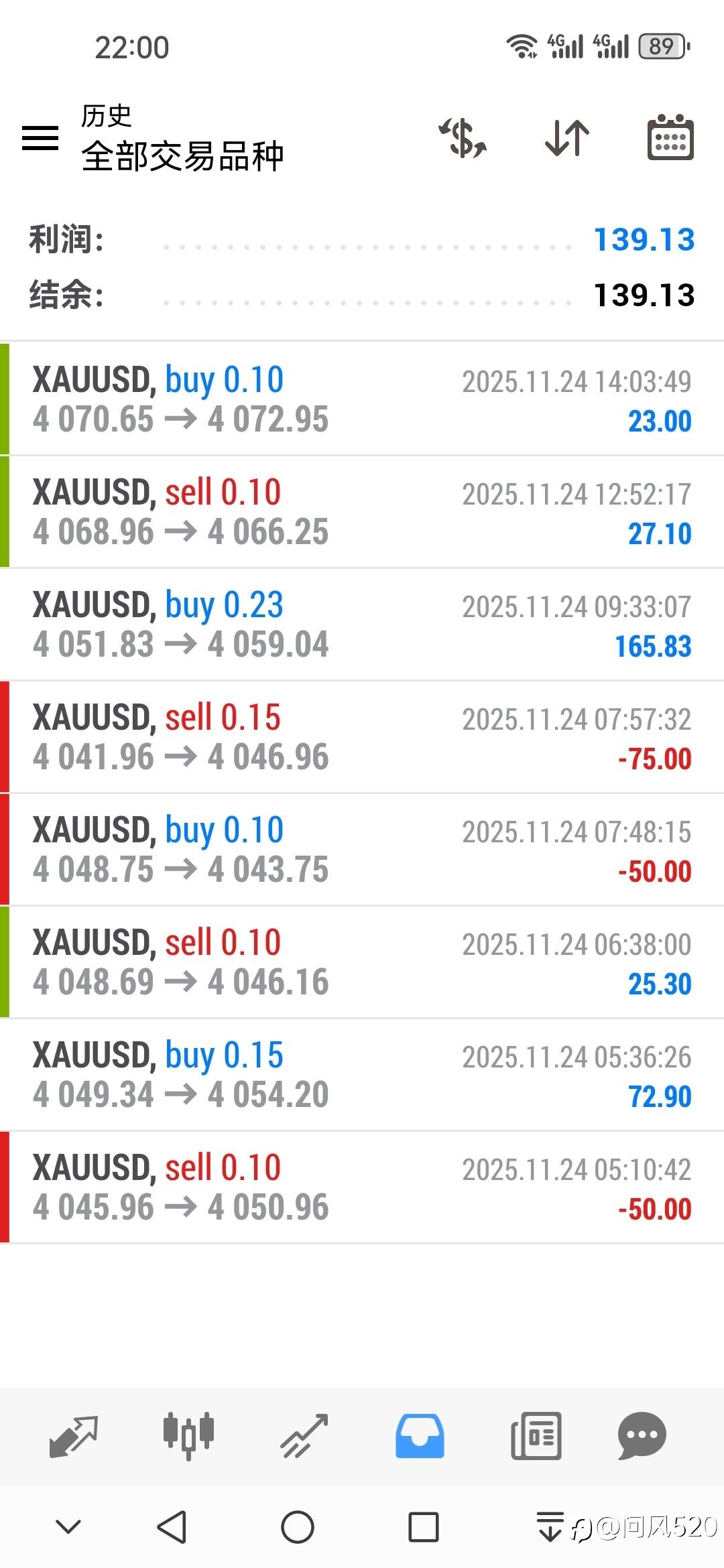This screenshot has width=724, height=1568.
Task: Switch to the trade tab
Action: click(304, 1435)
